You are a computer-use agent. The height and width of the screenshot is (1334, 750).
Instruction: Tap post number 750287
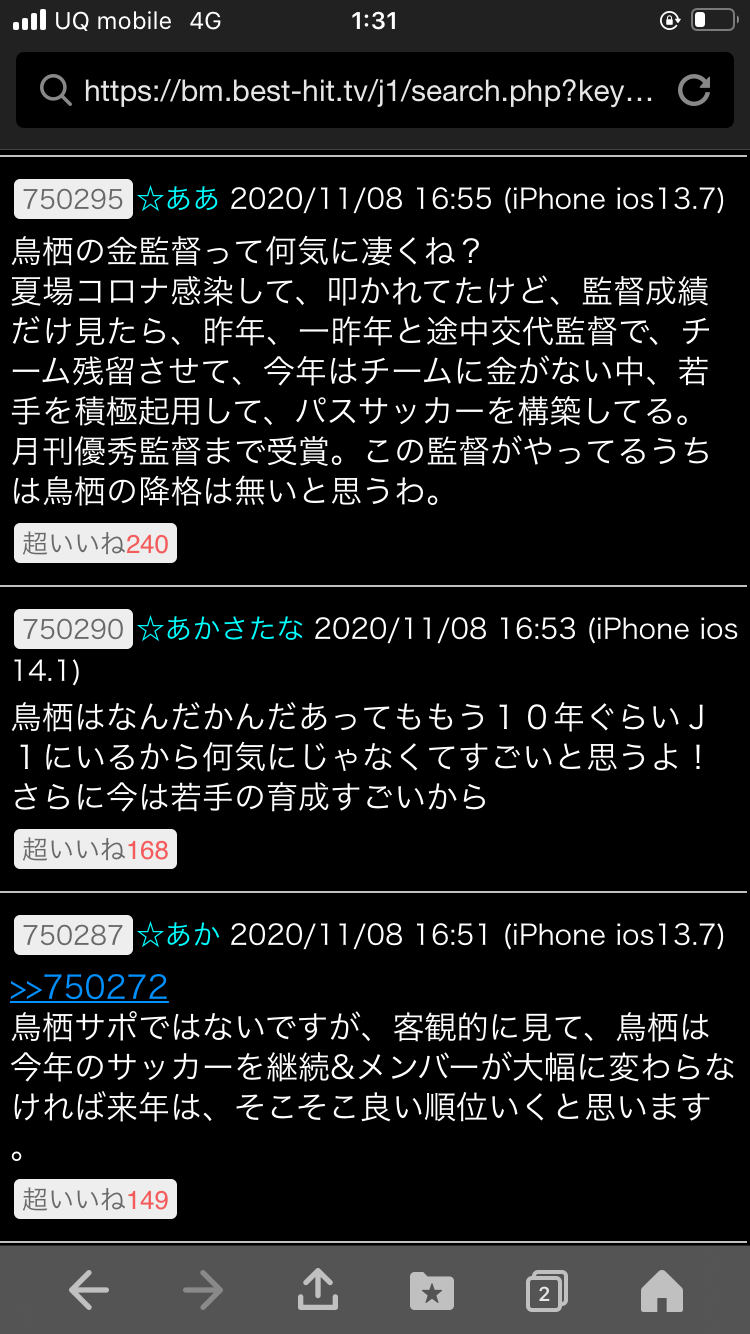73,935
